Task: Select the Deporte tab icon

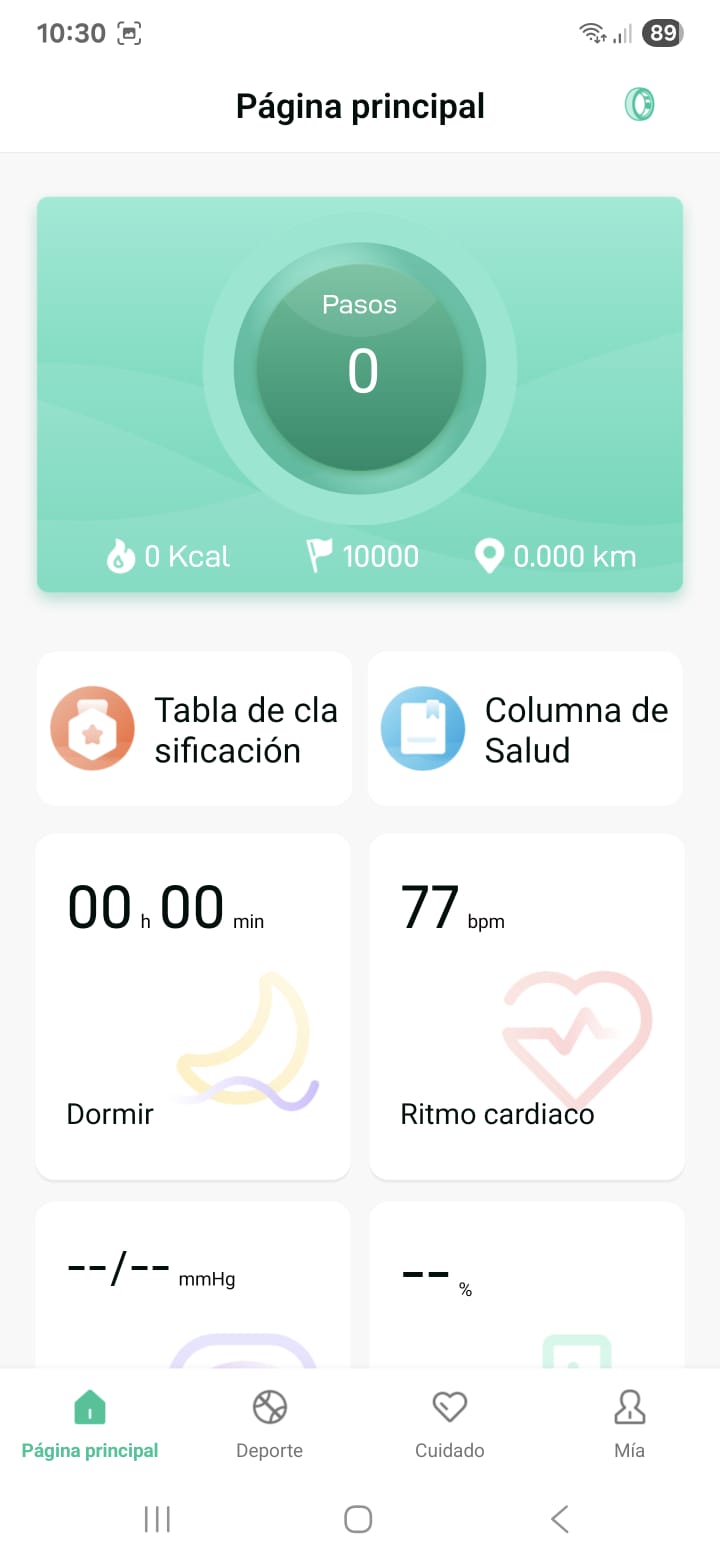Action: (x=269, y=1407)
